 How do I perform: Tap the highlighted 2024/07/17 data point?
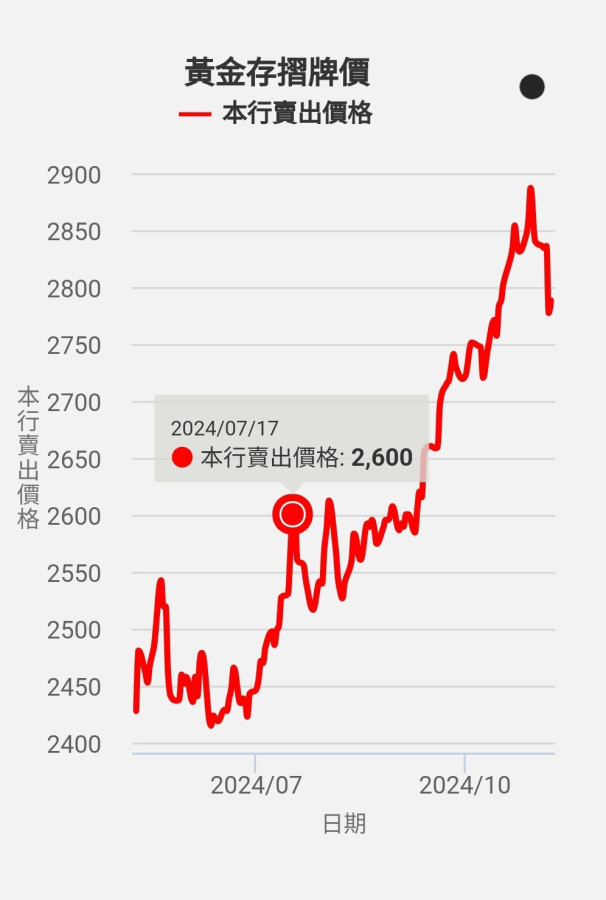(292, 514)
